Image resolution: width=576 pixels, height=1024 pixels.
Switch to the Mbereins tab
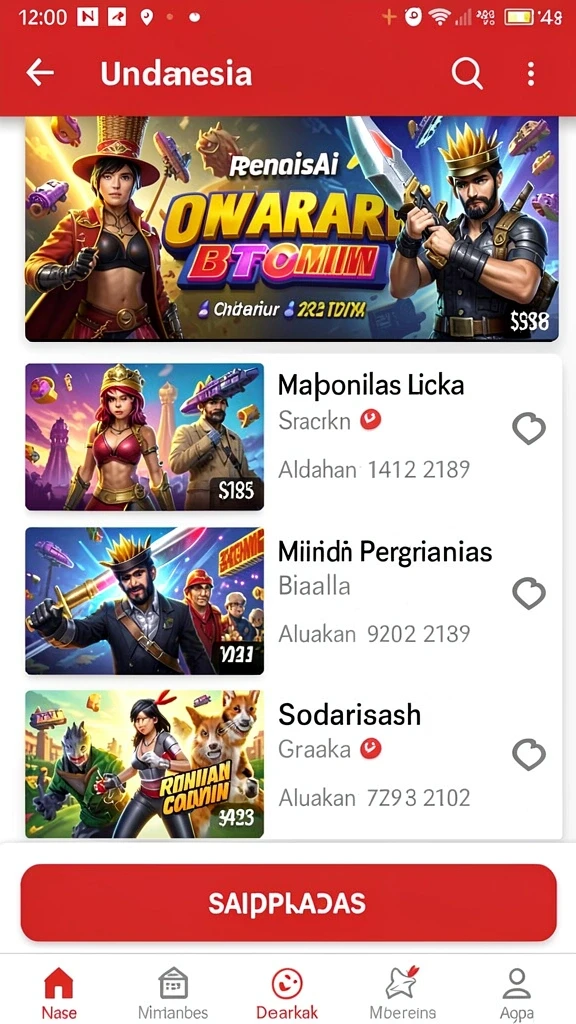402,993
